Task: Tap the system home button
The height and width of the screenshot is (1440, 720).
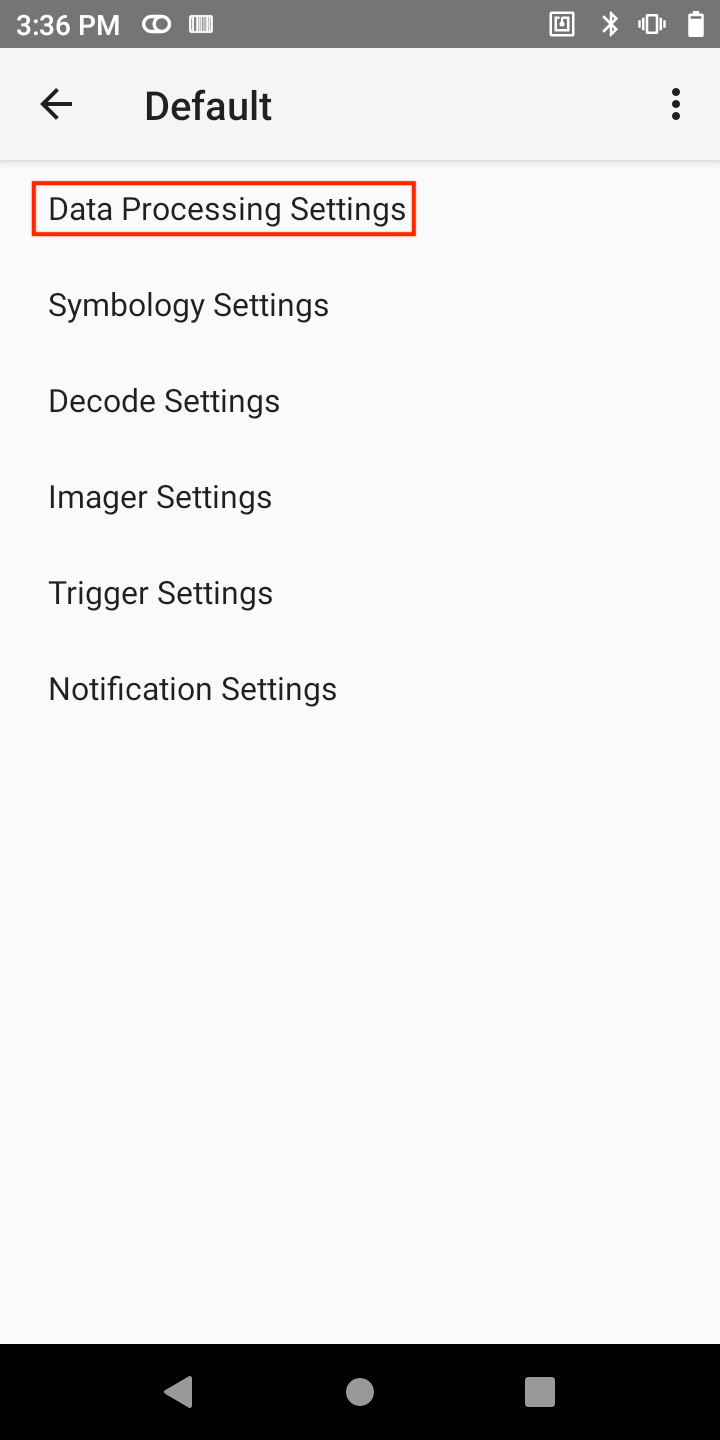Action: (x=360, y=1391)
